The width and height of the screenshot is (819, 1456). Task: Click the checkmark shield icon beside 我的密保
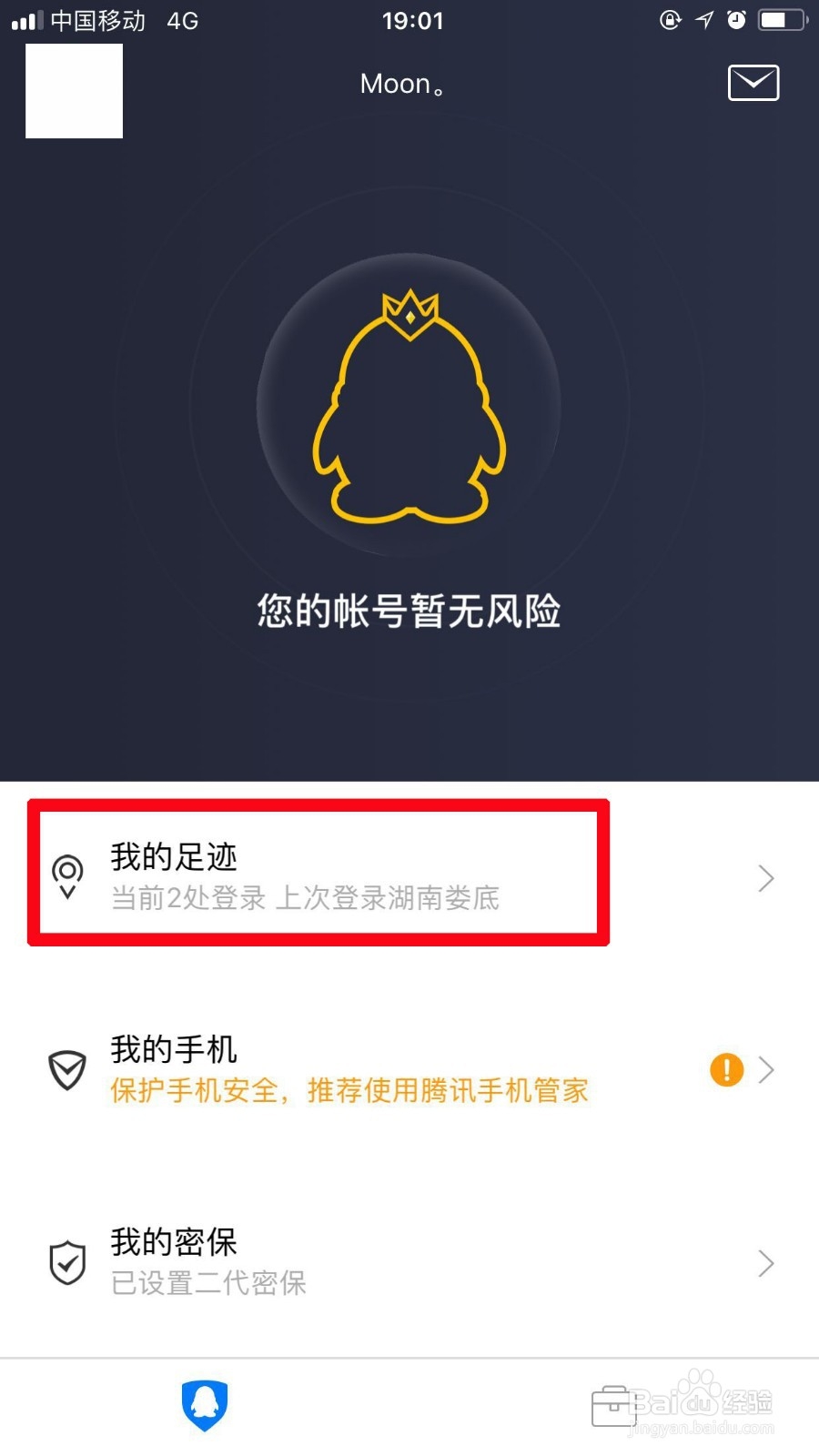pos(66,1263)
